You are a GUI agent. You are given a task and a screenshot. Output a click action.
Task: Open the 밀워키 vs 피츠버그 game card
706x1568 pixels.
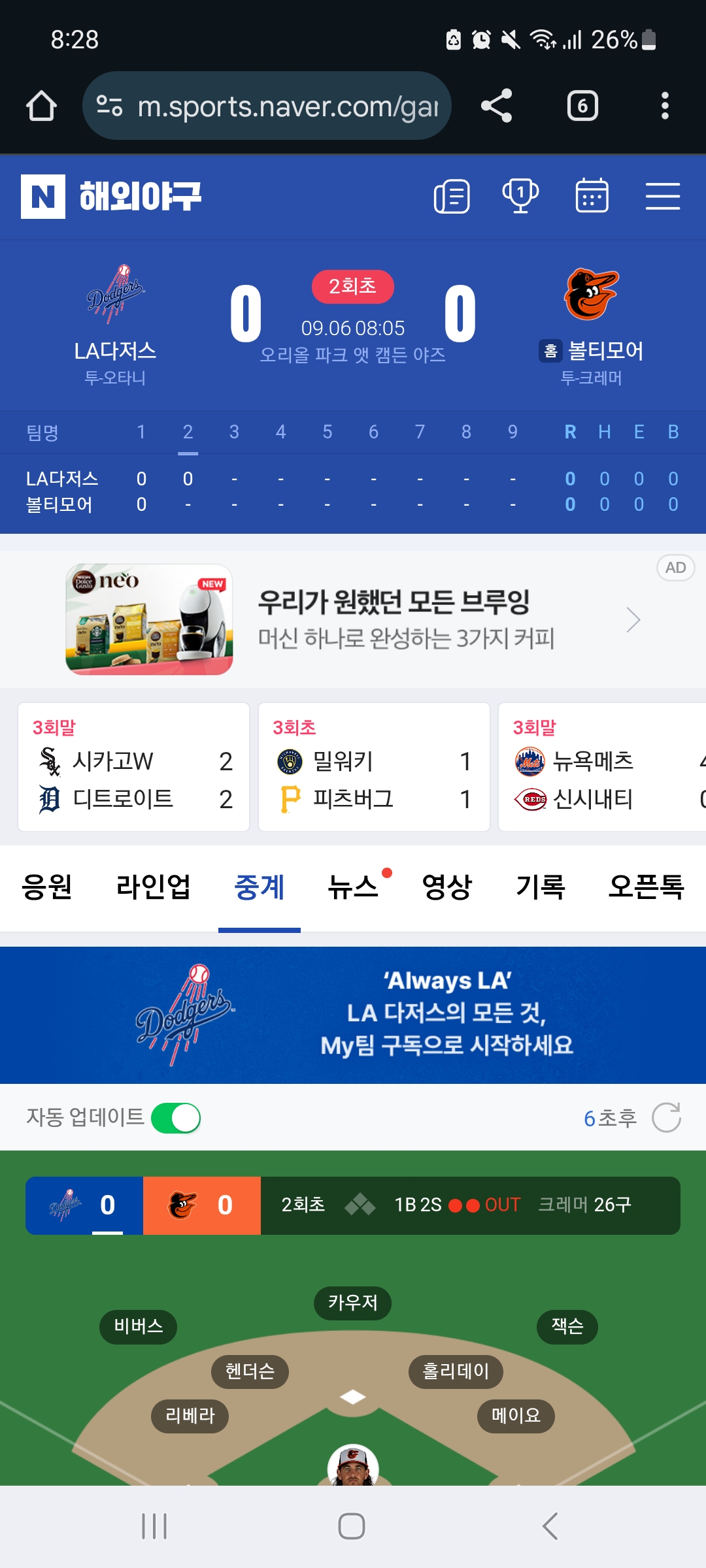(x=374, y=767)
